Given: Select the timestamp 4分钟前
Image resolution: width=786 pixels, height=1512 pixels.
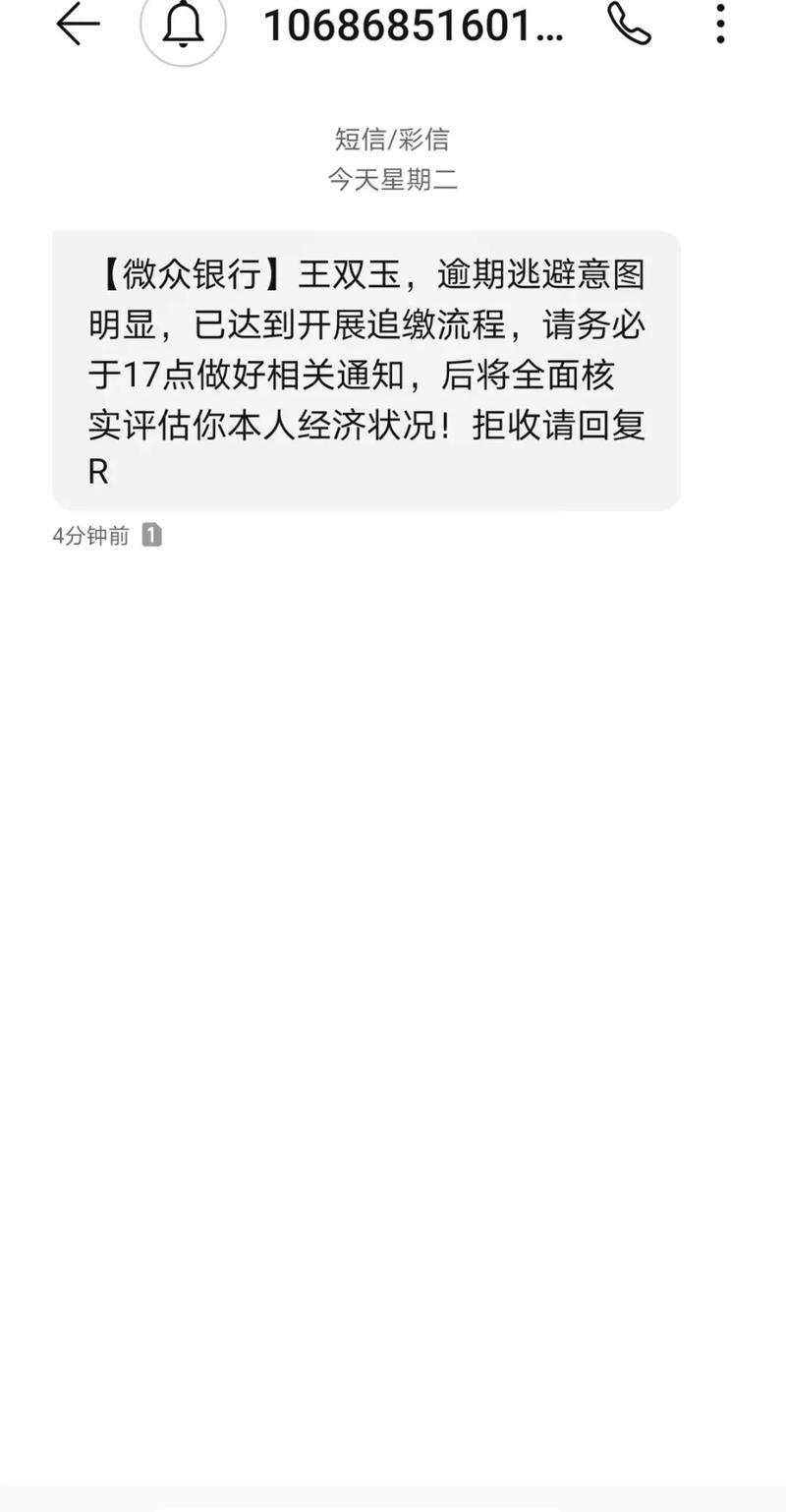Looking at the screenshot, I should (88, 535).
